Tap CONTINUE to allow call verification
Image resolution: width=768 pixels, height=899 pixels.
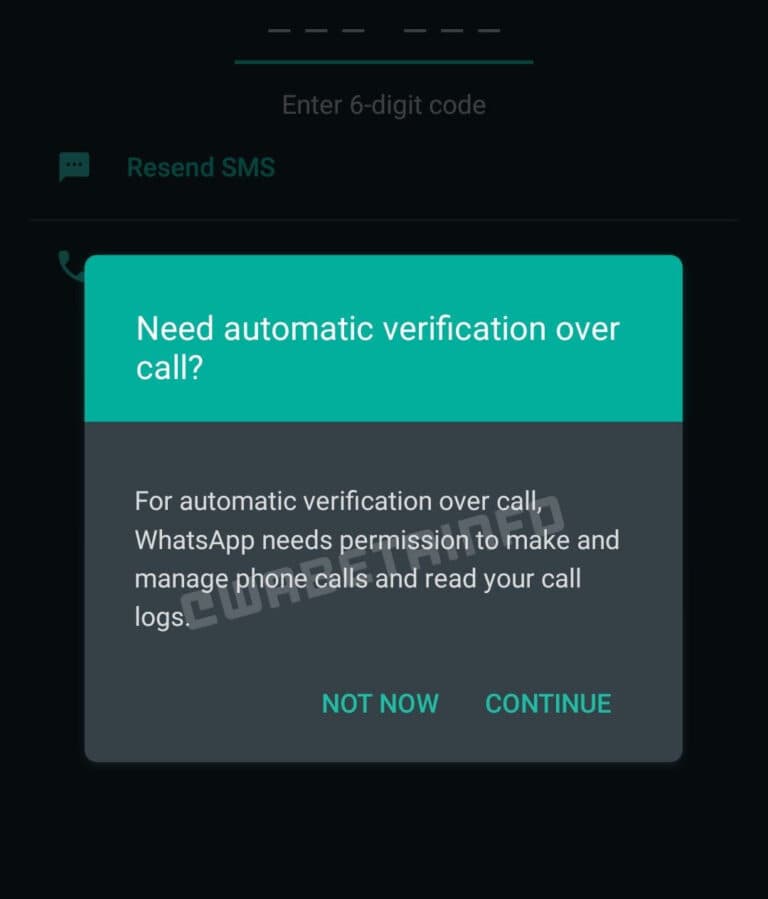pyautogui.click(x=548, y=703)
